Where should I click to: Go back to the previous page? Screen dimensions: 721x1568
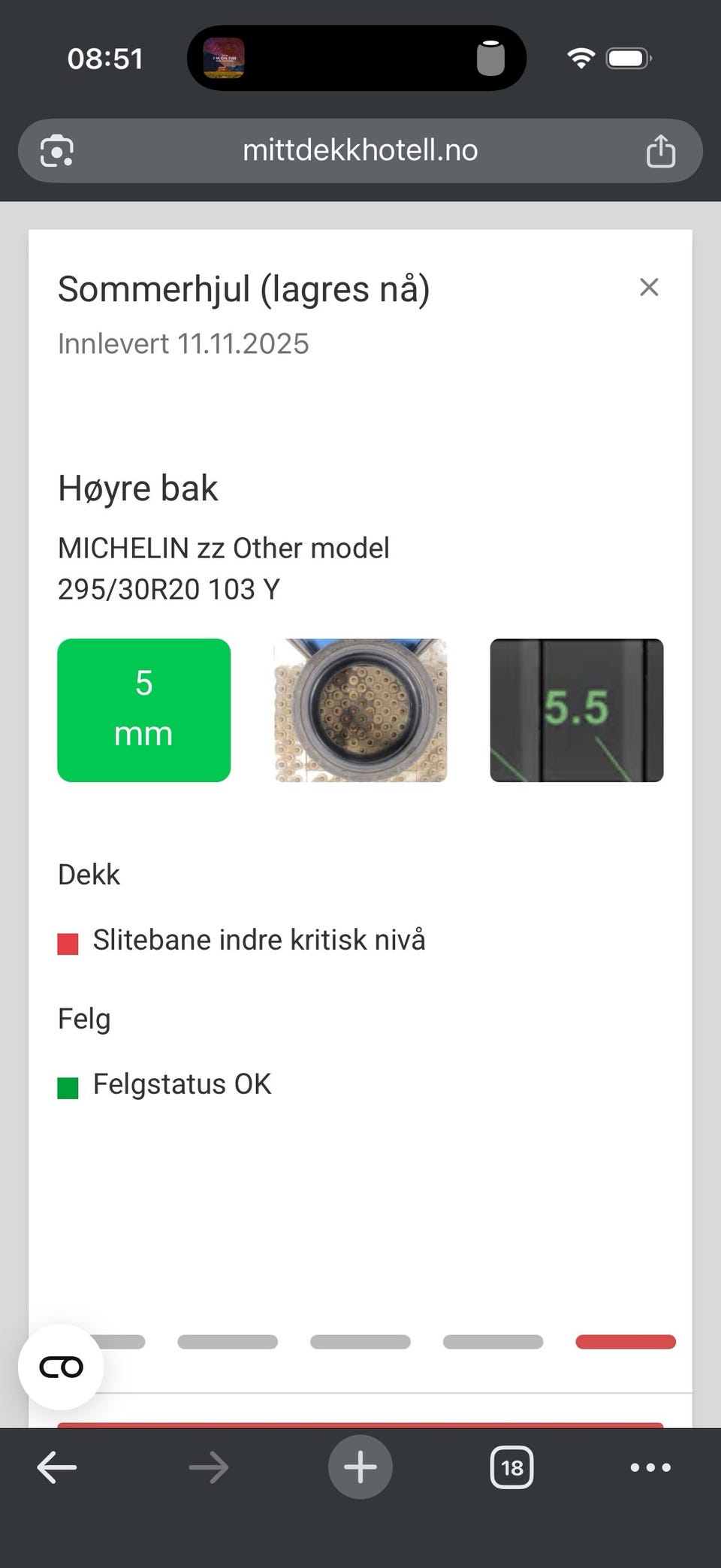pyautogui.click(x=57, y=1467)
